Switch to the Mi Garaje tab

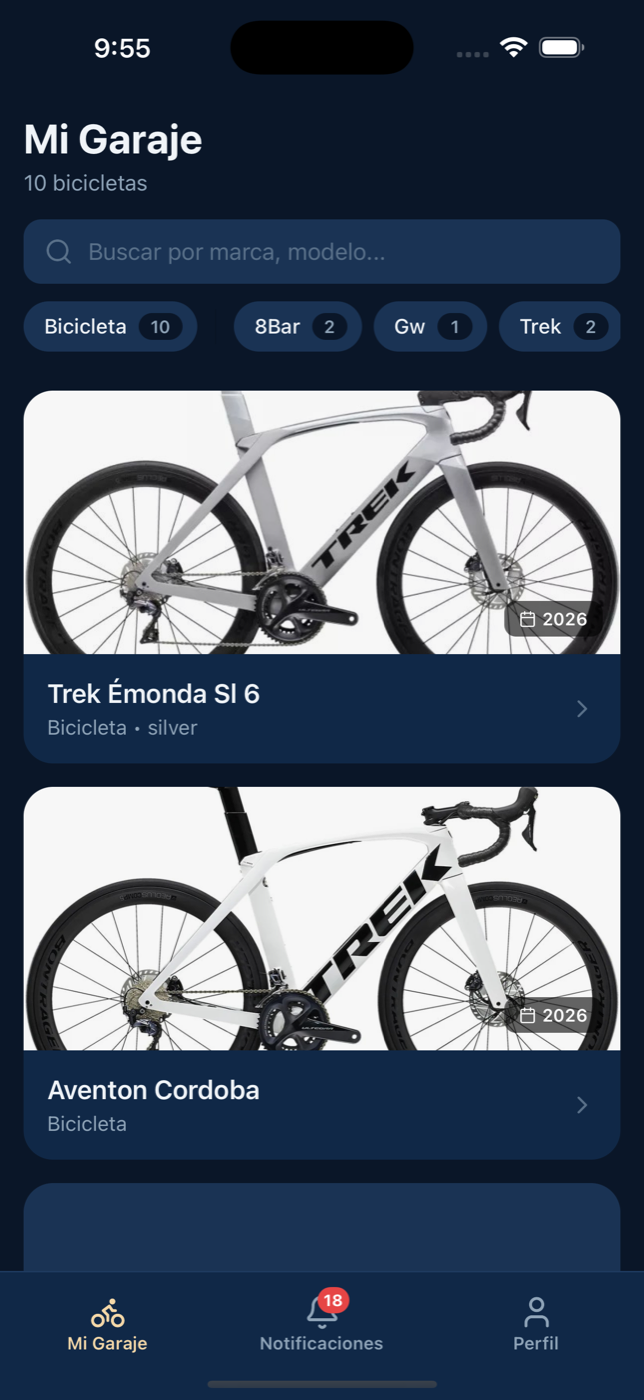[x=107, y=1325]
